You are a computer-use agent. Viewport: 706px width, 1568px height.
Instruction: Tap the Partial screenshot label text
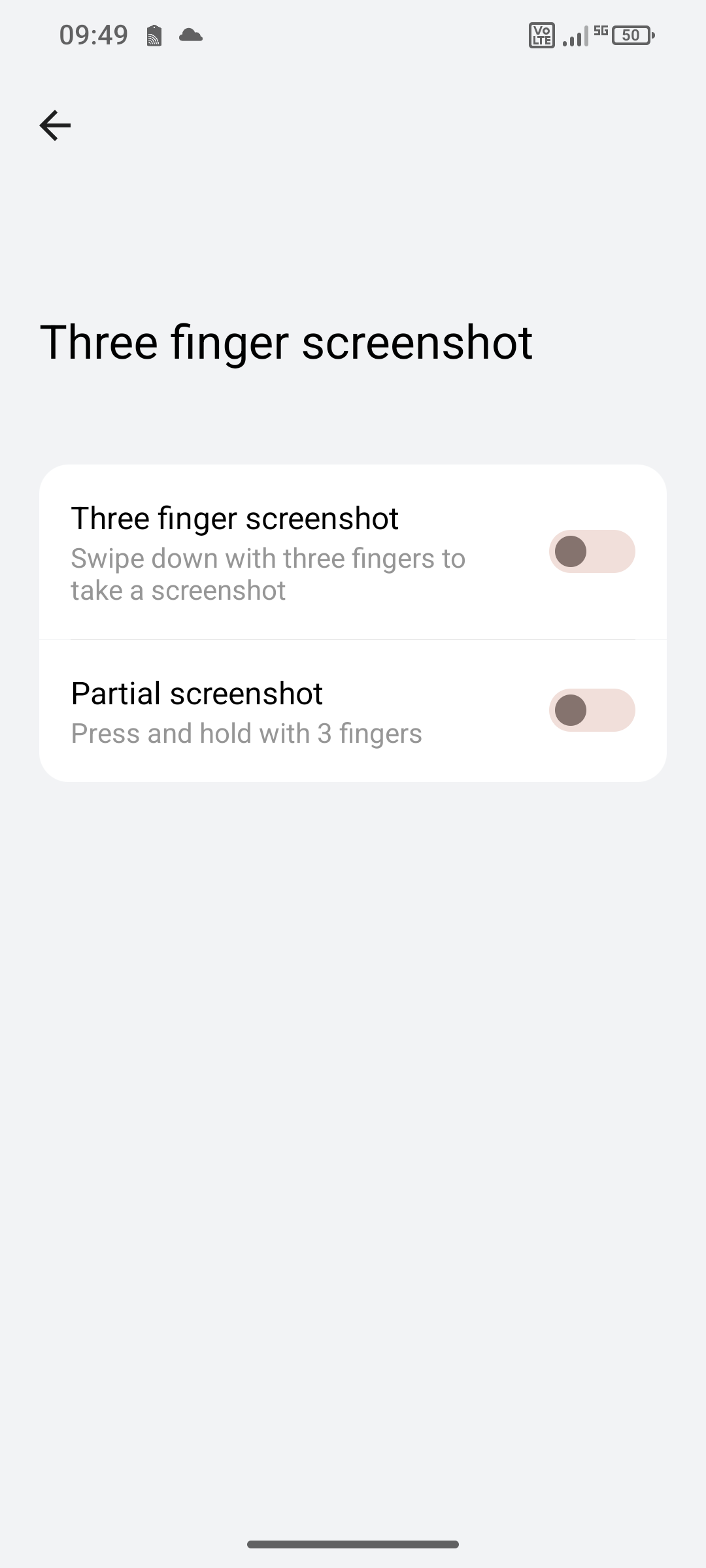[x=196, y=693]
